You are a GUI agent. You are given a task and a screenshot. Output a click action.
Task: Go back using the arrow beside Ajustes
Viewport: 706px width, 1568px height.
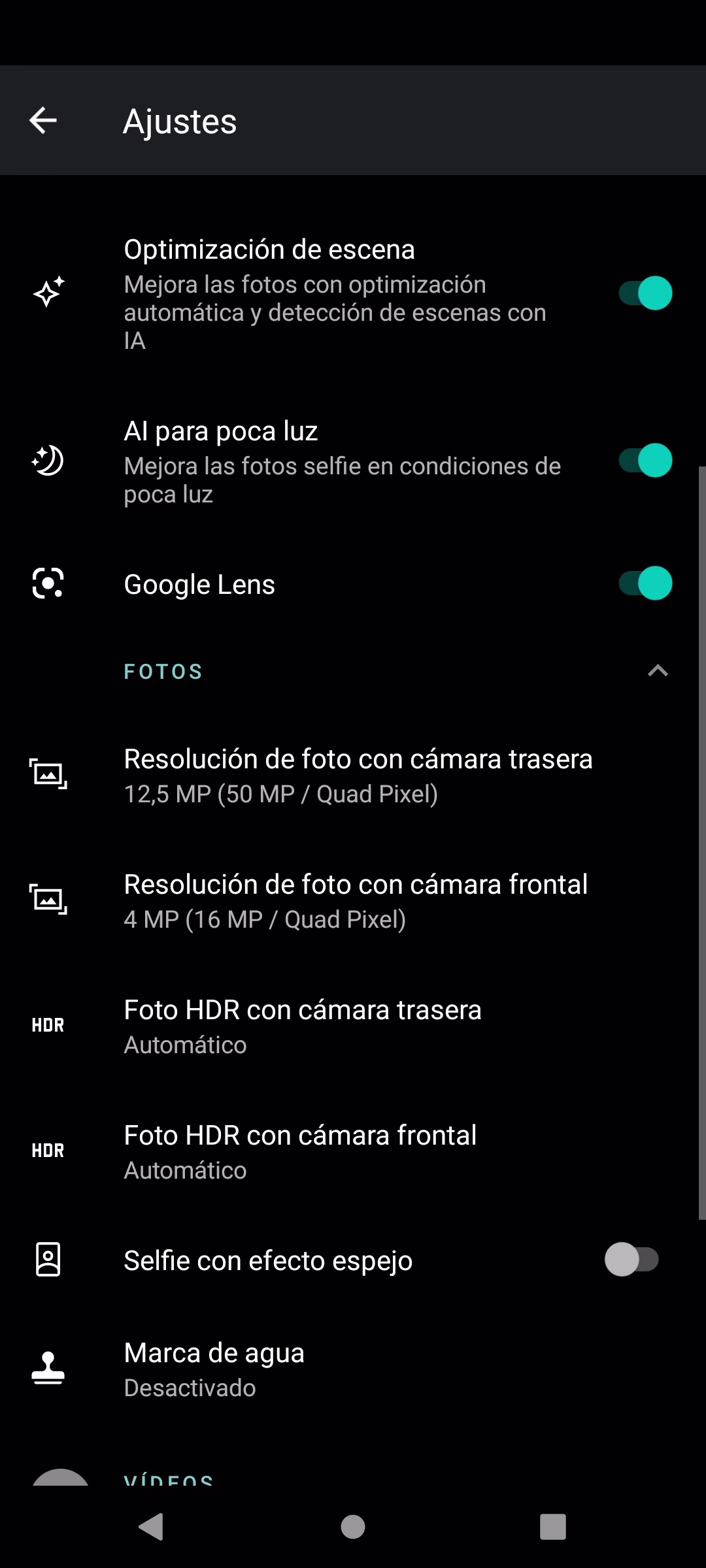[43, 120]
